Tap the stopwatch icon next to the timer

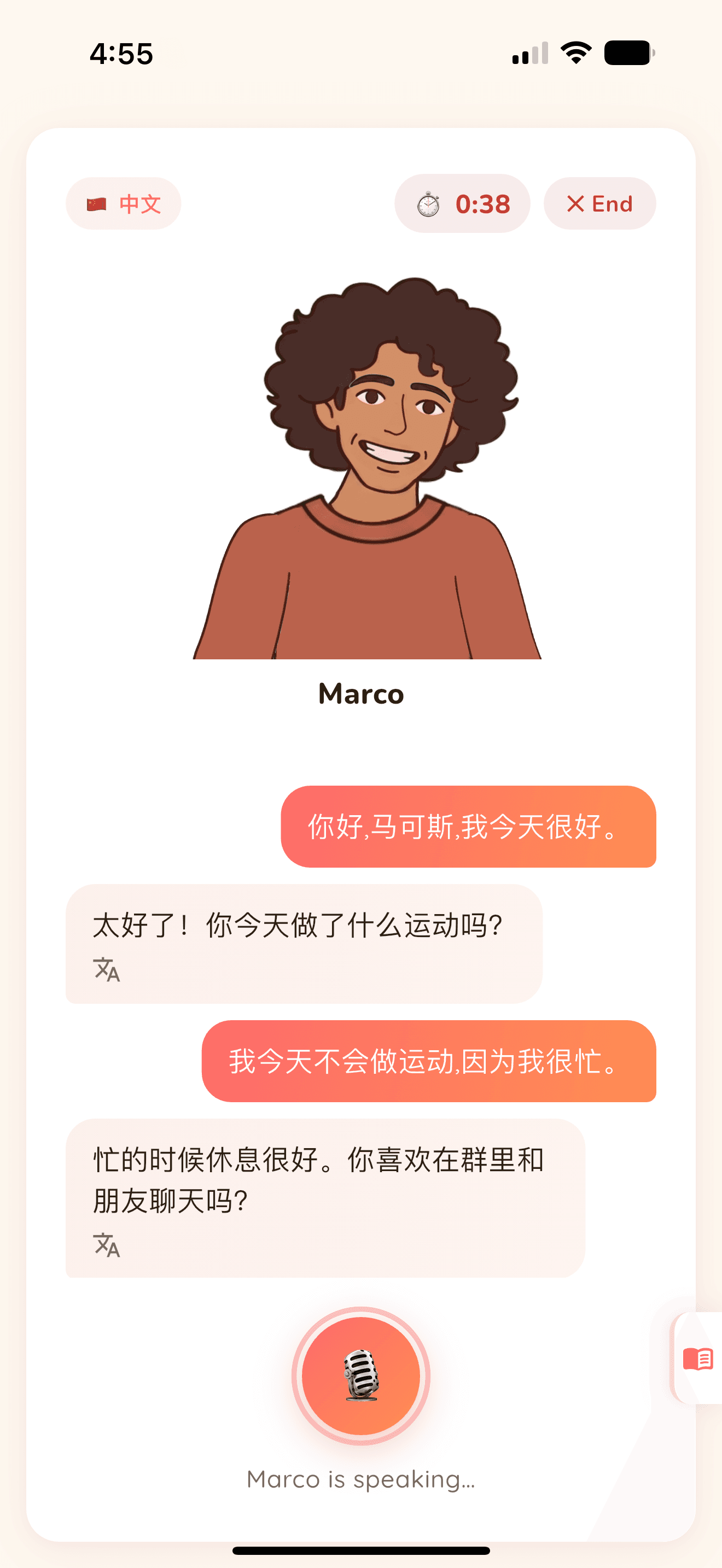430,203
